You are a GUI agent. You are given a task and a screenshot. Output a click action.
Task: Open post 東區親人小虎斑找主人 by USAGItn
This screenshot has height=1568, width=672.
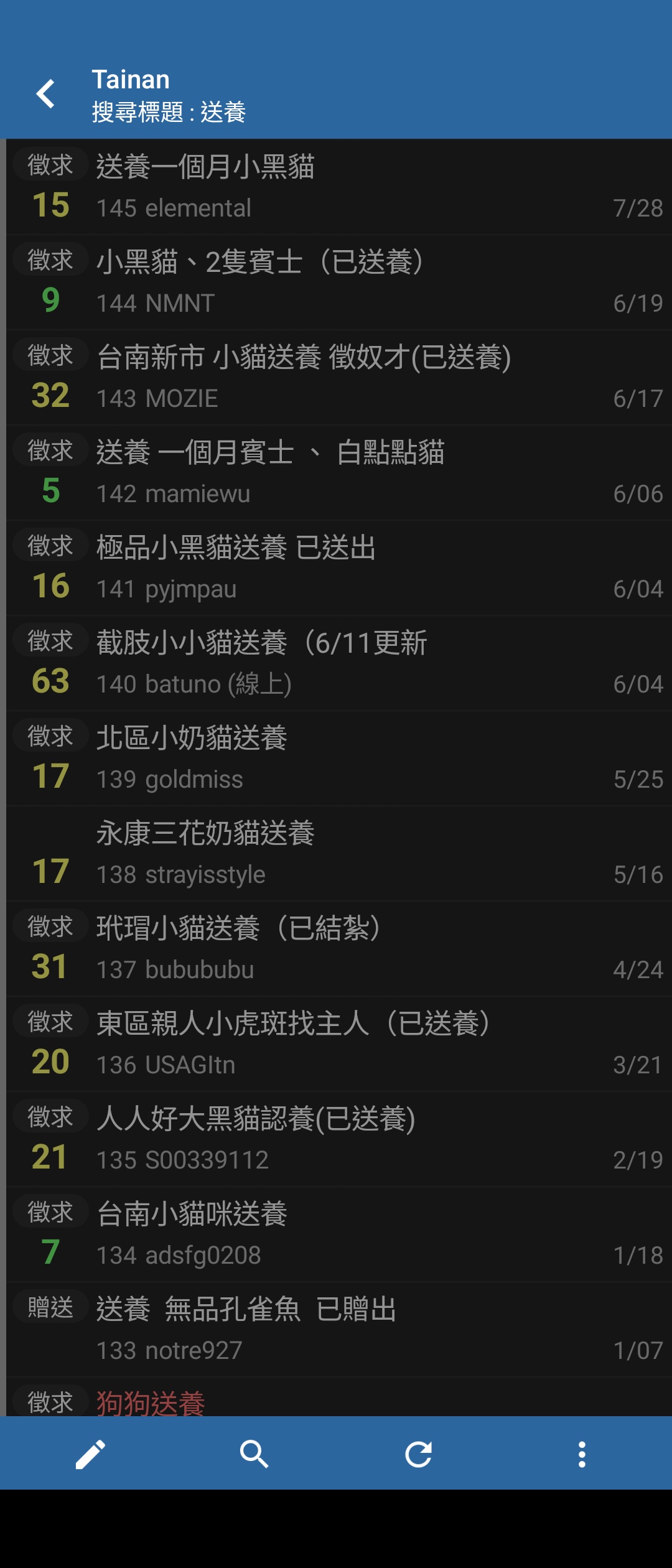point(336,1043)
